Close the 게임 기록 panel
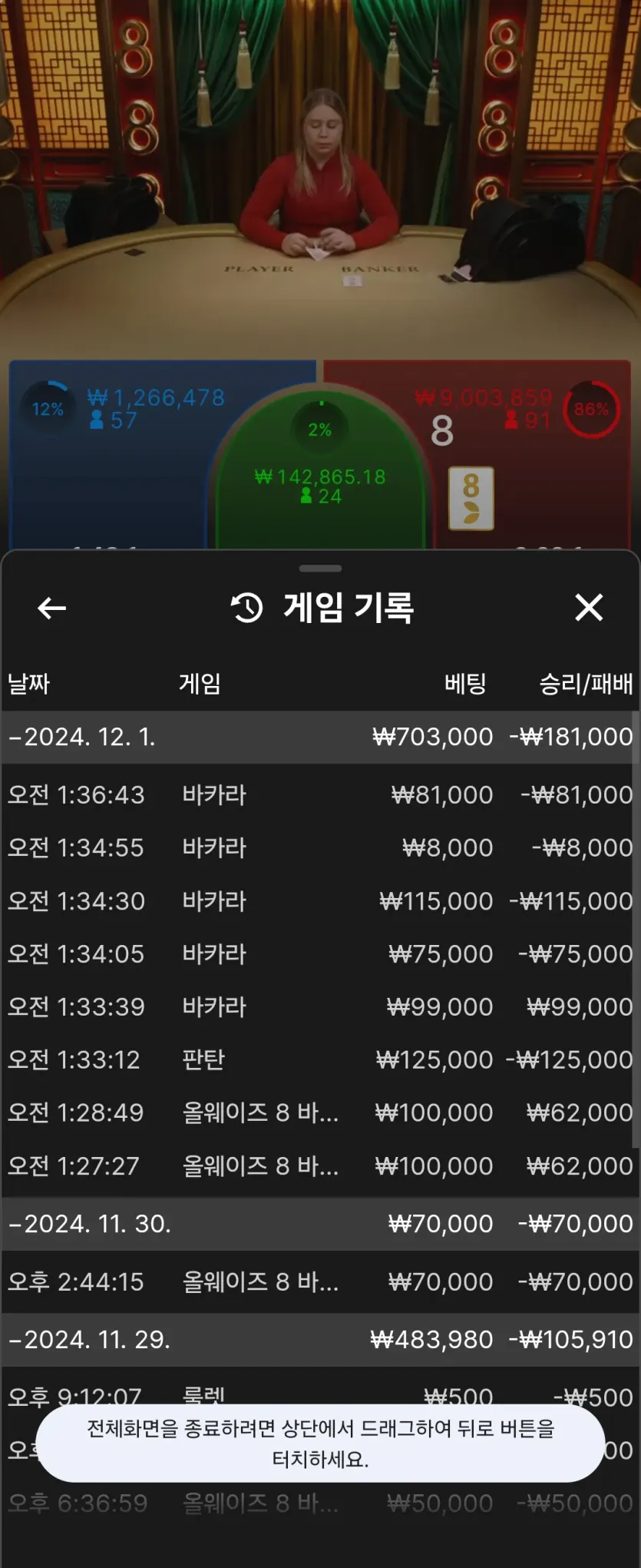Viewport: 641px width, 1568px height. pyautogui.click(x=589, y=608)
